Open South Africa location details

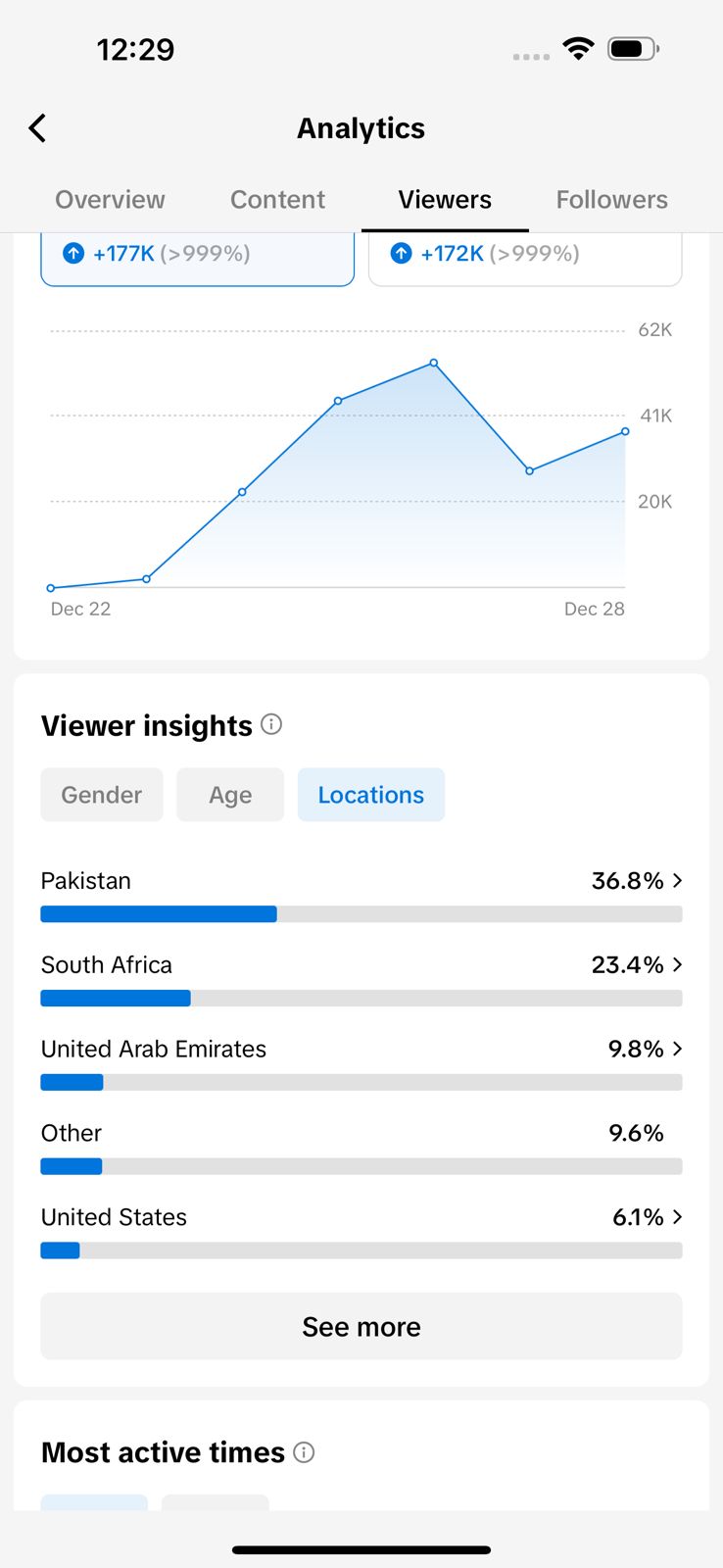361,979
